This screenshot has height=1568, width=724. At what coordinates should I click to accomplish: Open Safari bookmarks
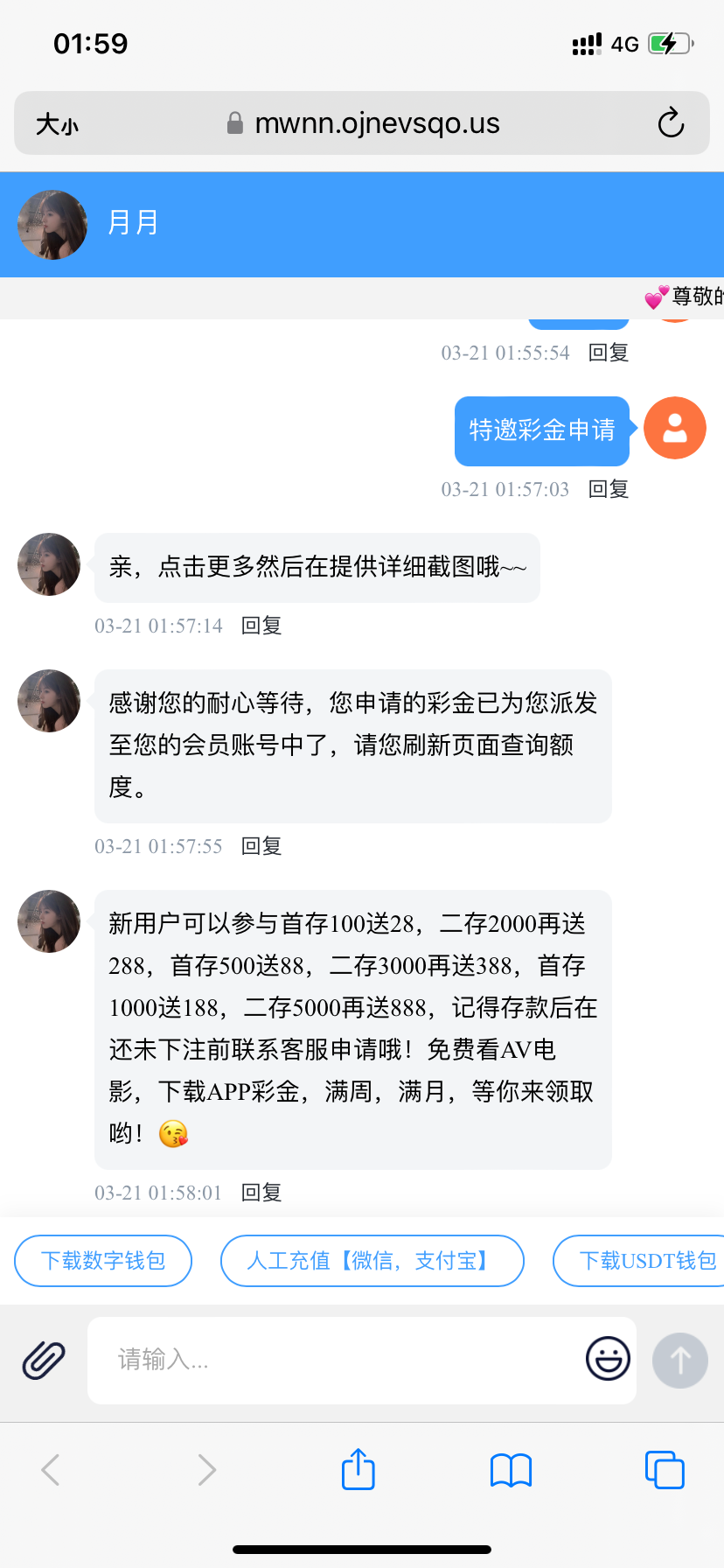pos(512,1470)
